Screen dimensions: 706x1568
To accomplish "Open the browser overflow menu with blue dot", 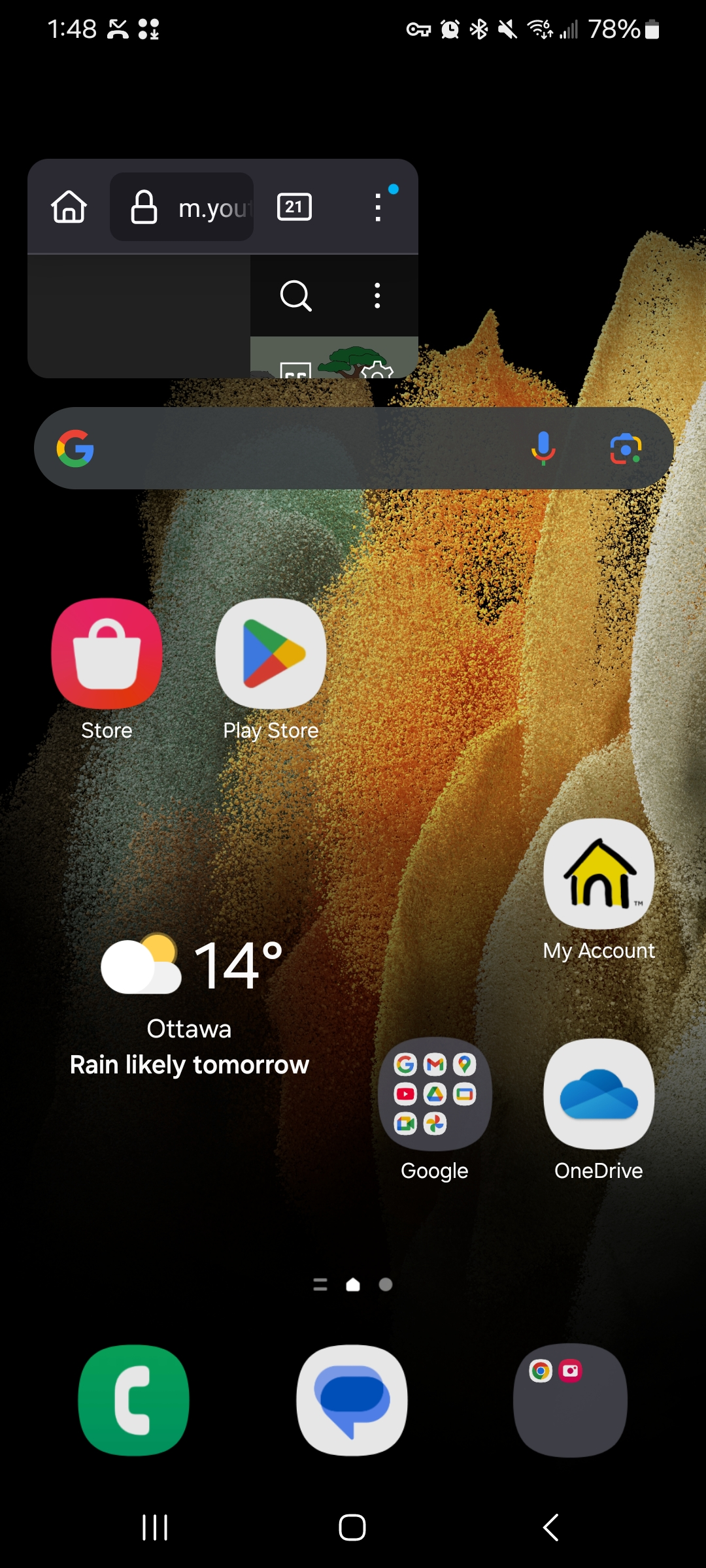I will tap(378, 207).
